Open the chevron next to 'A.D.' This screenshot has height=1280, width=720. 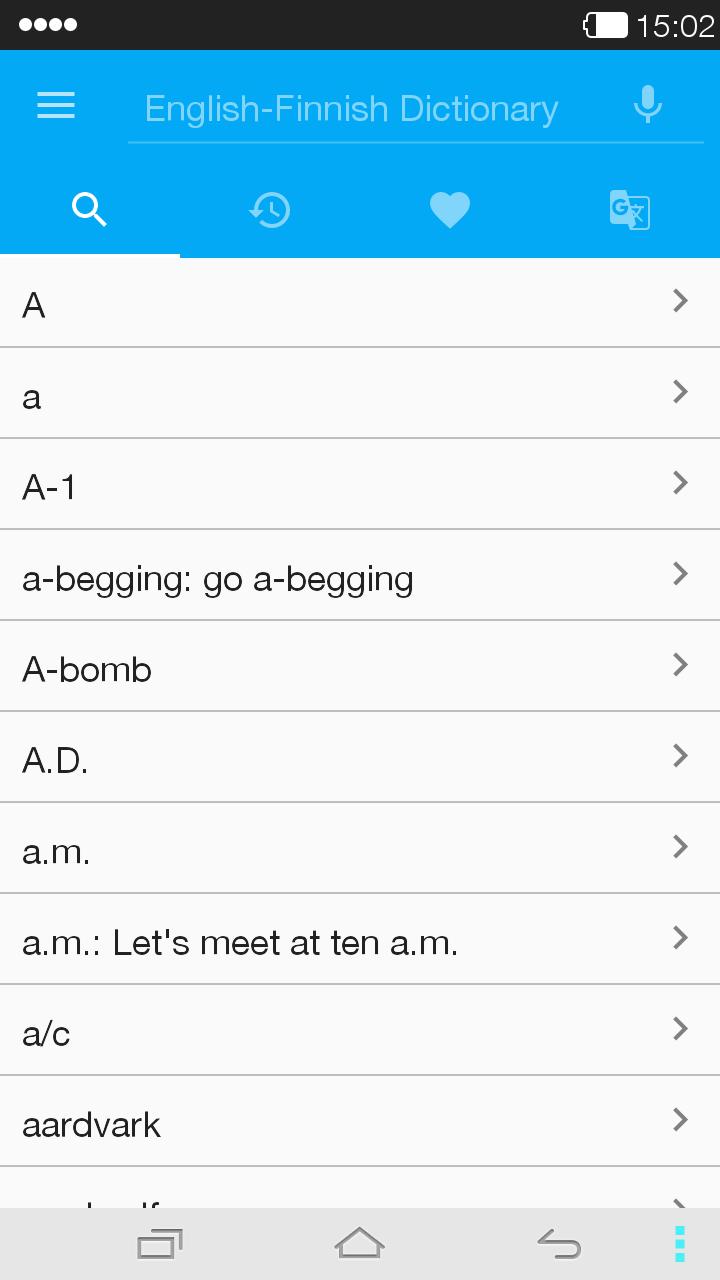(680, 756)
